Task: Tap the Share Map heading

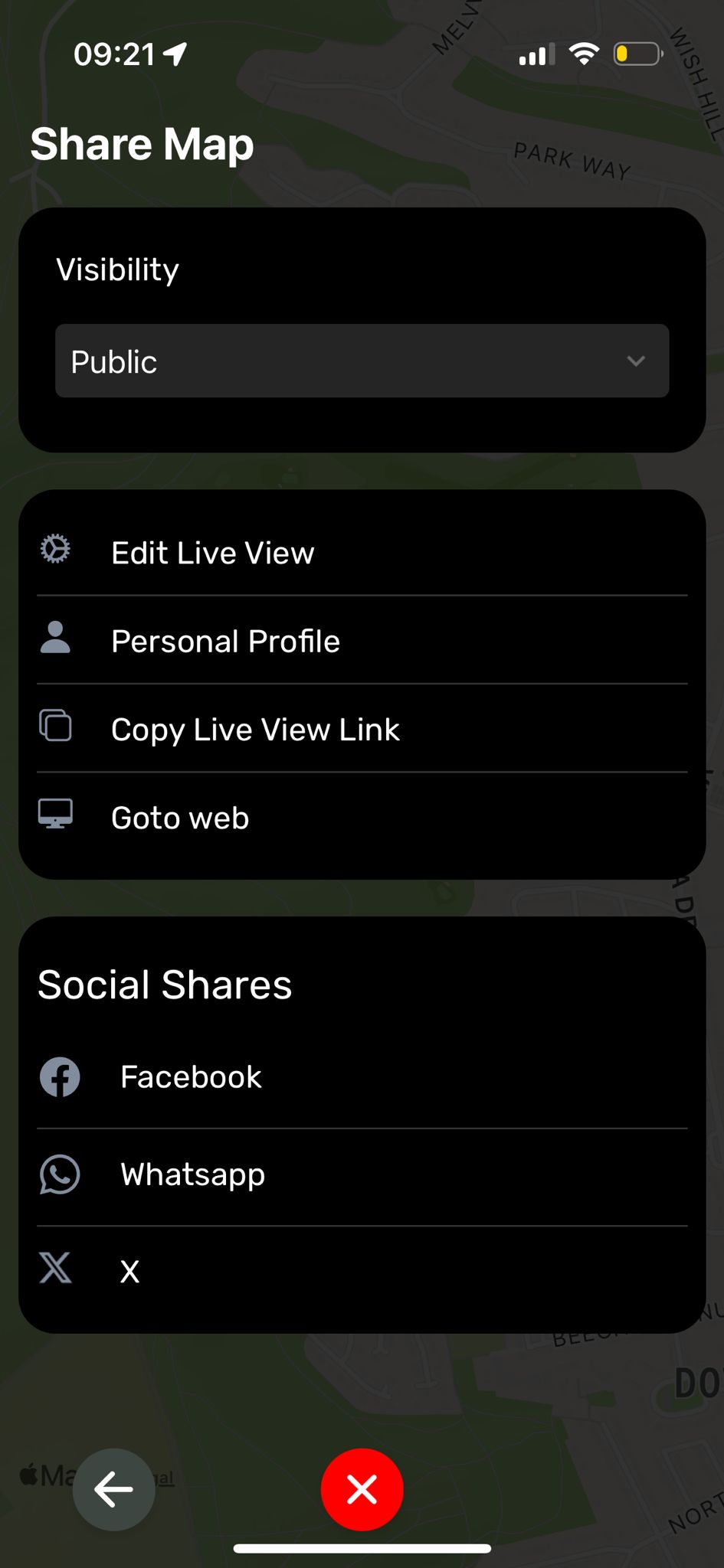Action: [x=142, y=144]
